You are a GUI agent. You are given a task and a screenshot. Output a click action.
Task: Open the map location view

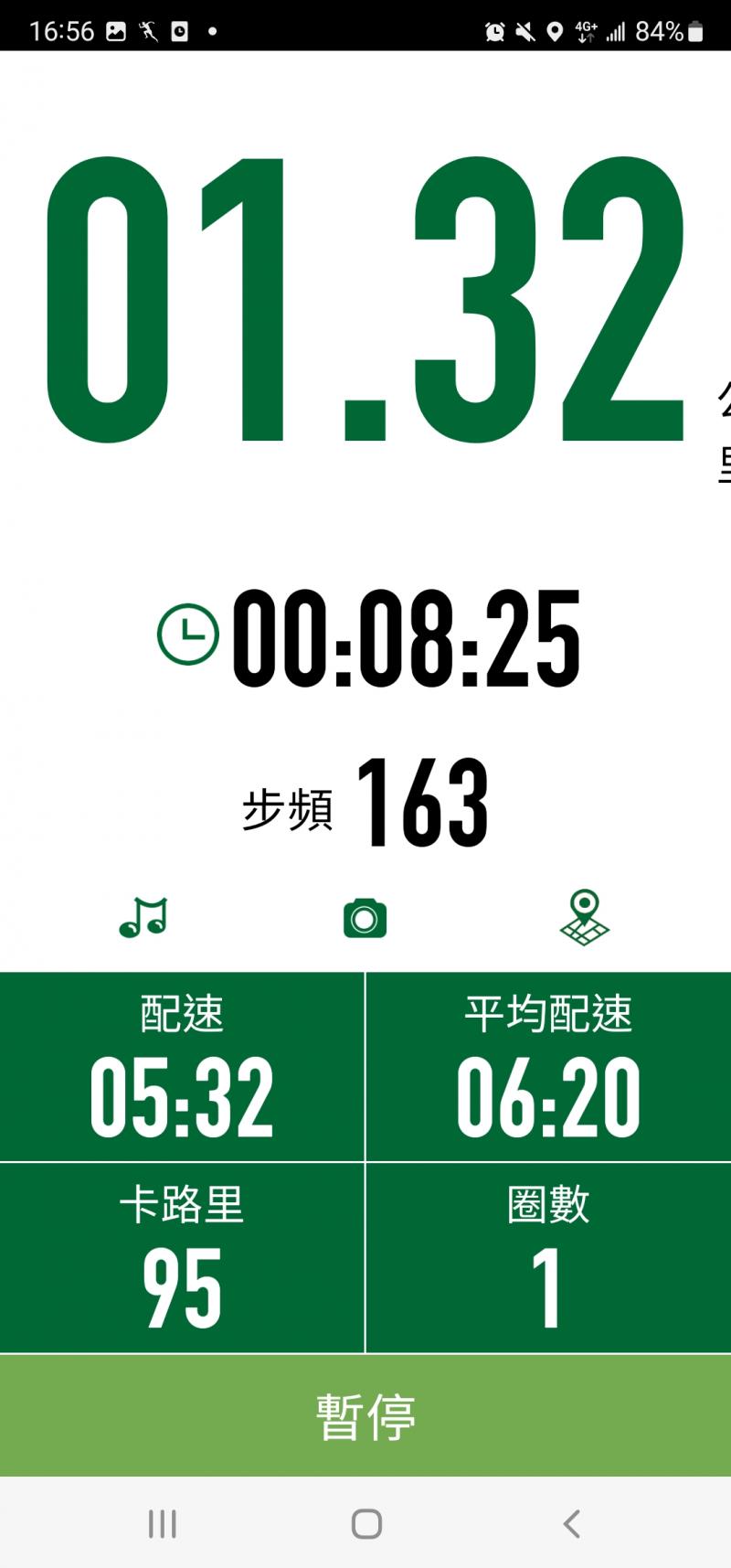click(584, 917)
